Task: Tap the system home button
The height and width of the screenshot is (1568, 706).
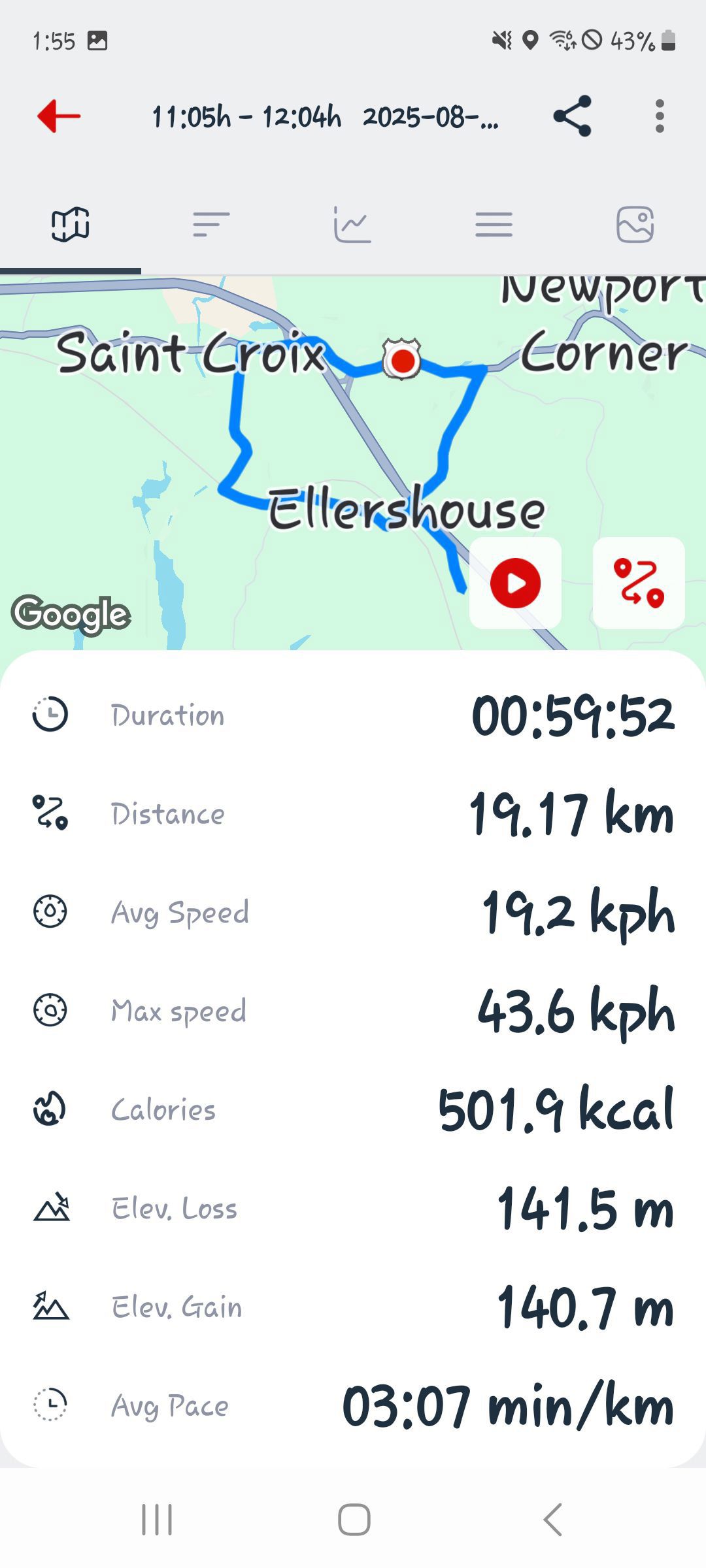Action: (x=354, y=1519)
